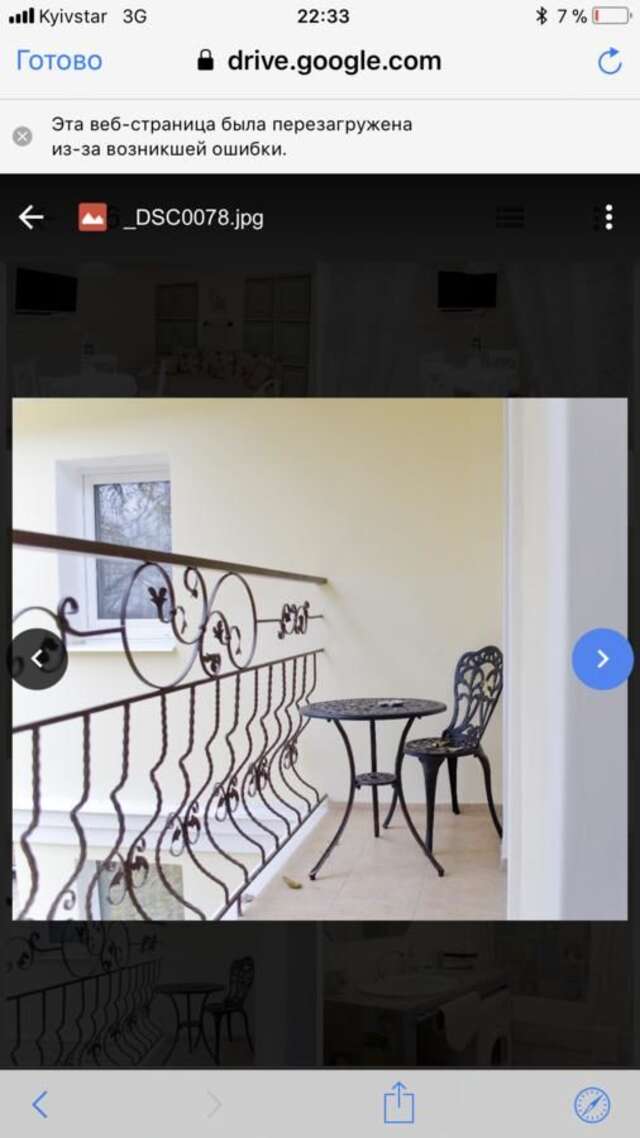Show the previous photo

tap(38, 658)
